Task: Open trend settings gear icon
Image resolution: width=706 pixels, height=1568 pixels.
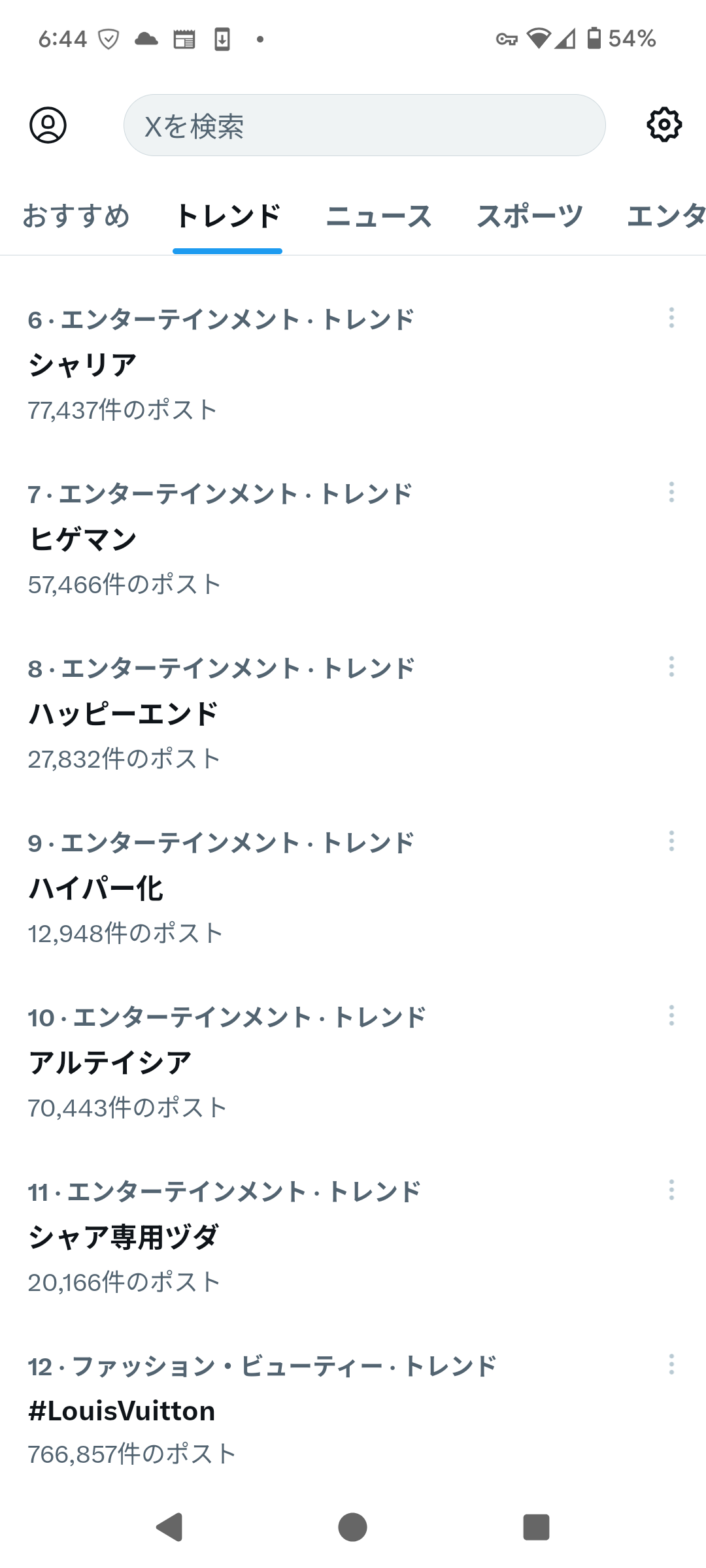Action: coord(664,125)
